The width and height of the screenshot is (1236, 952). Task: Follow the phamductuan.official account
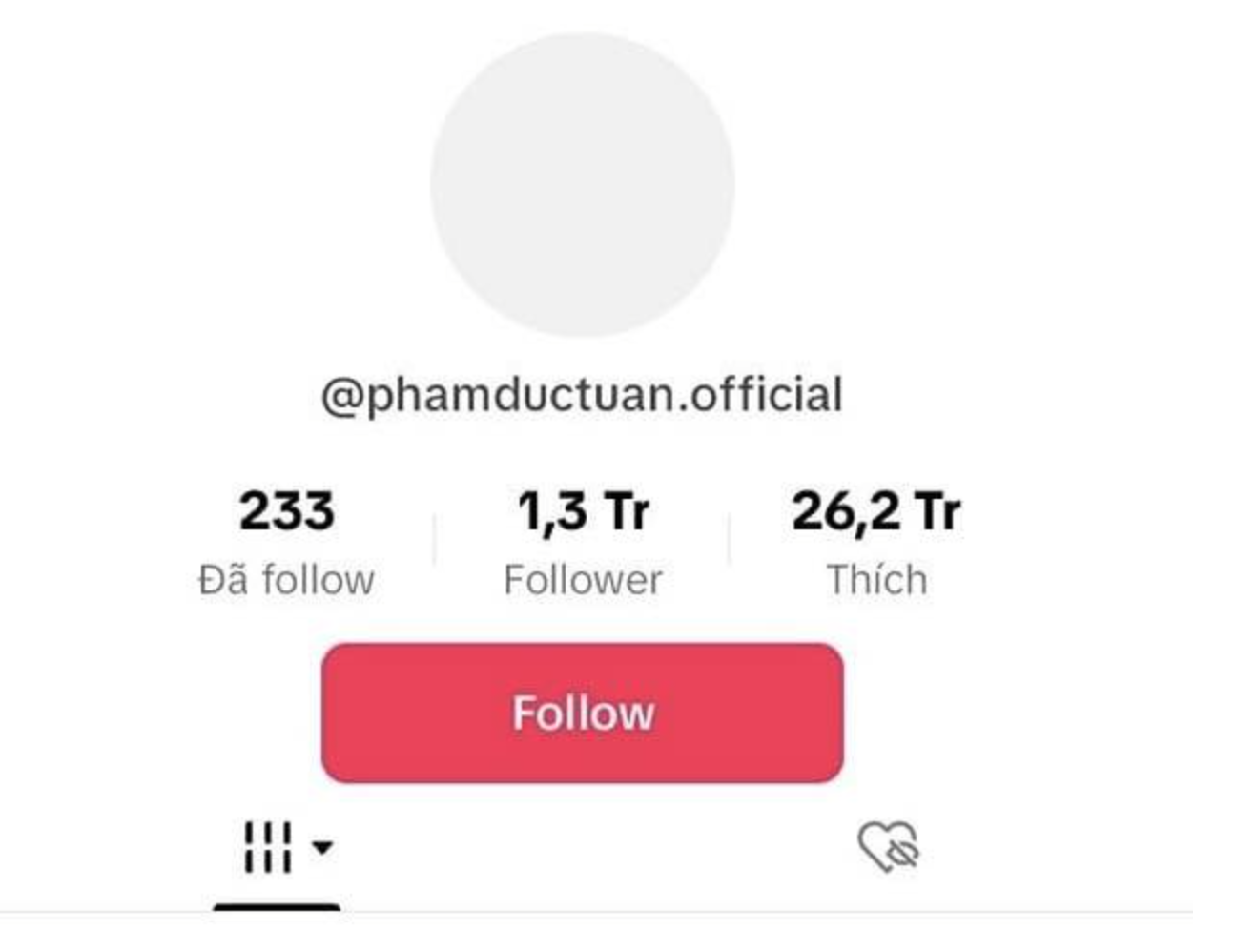(x=582, y=713)
